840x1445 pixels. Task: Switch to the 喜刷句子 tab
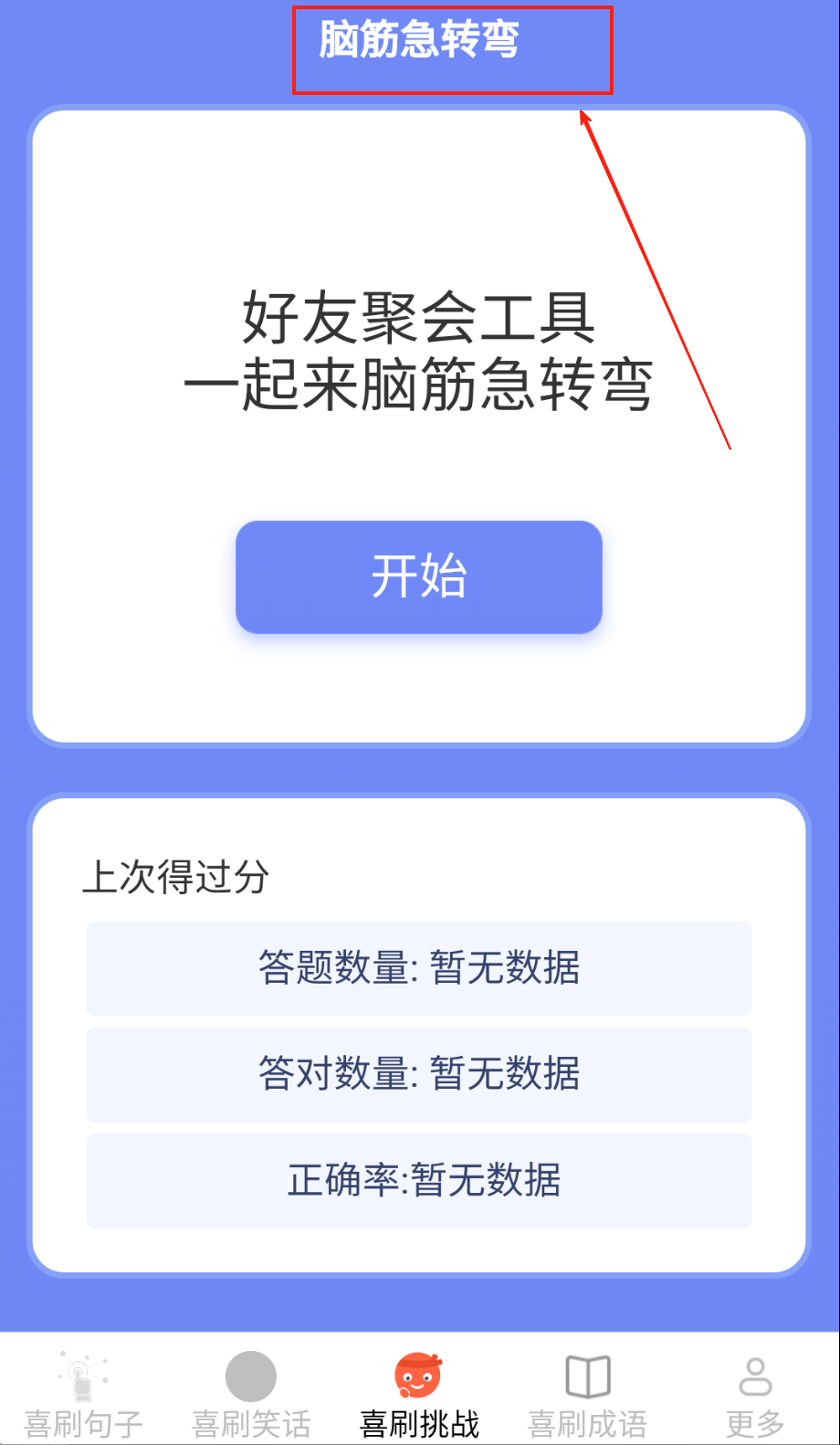coord(83,1393)
